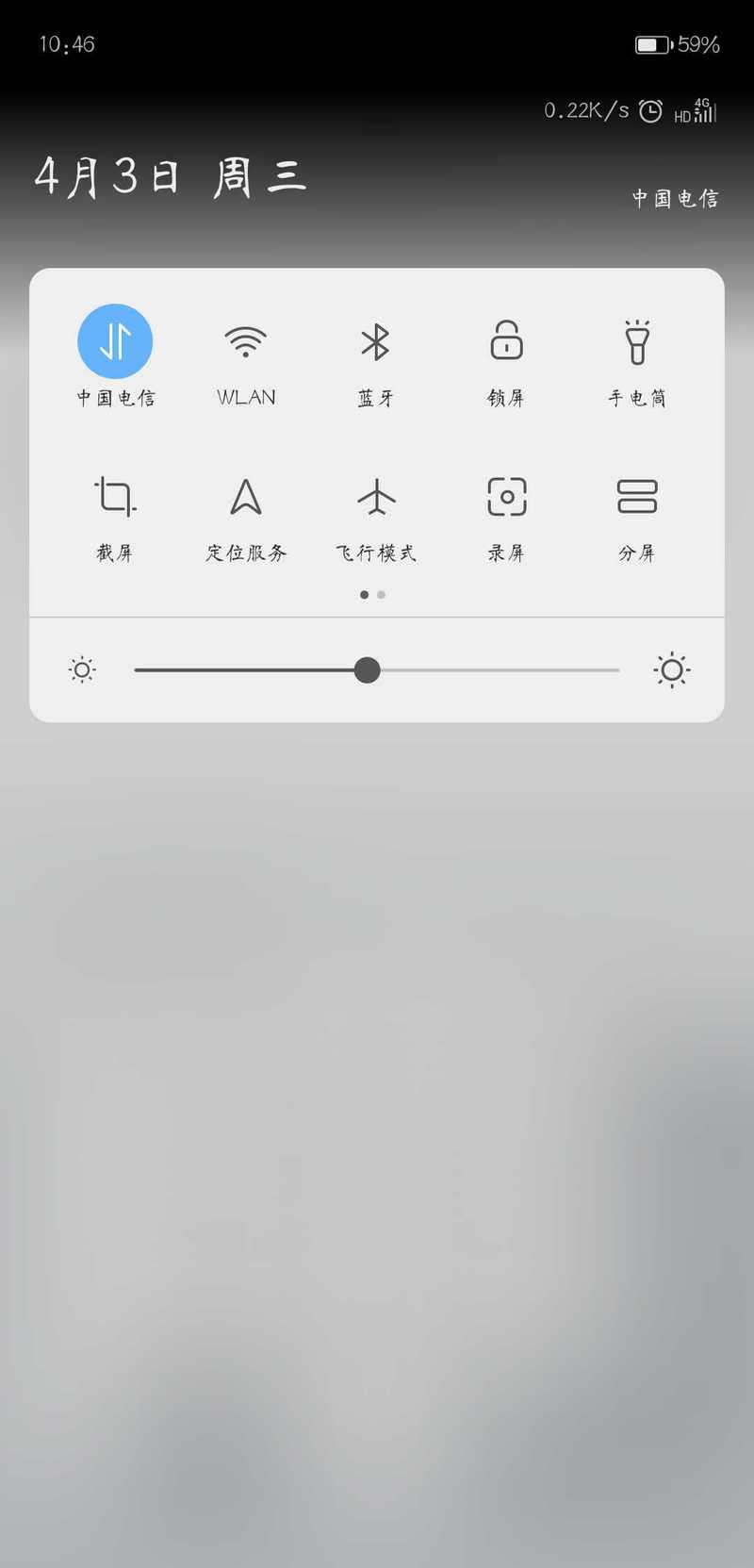
Task: Start screen recording with 录屏
Action: pos(506,497)
